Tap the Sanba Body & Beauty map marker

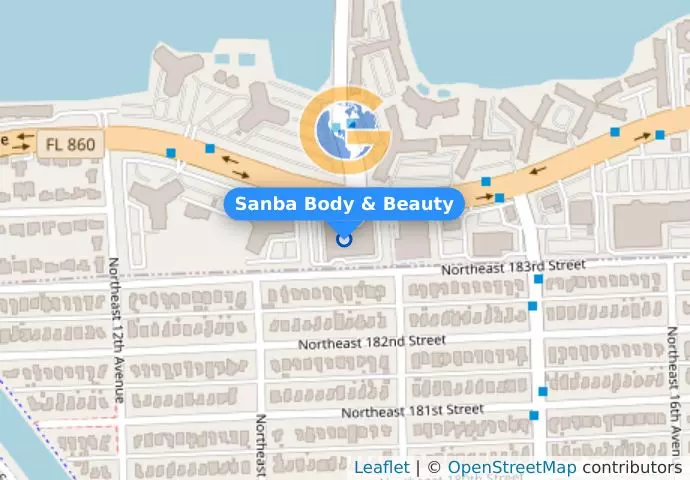(x=344, y=239)
